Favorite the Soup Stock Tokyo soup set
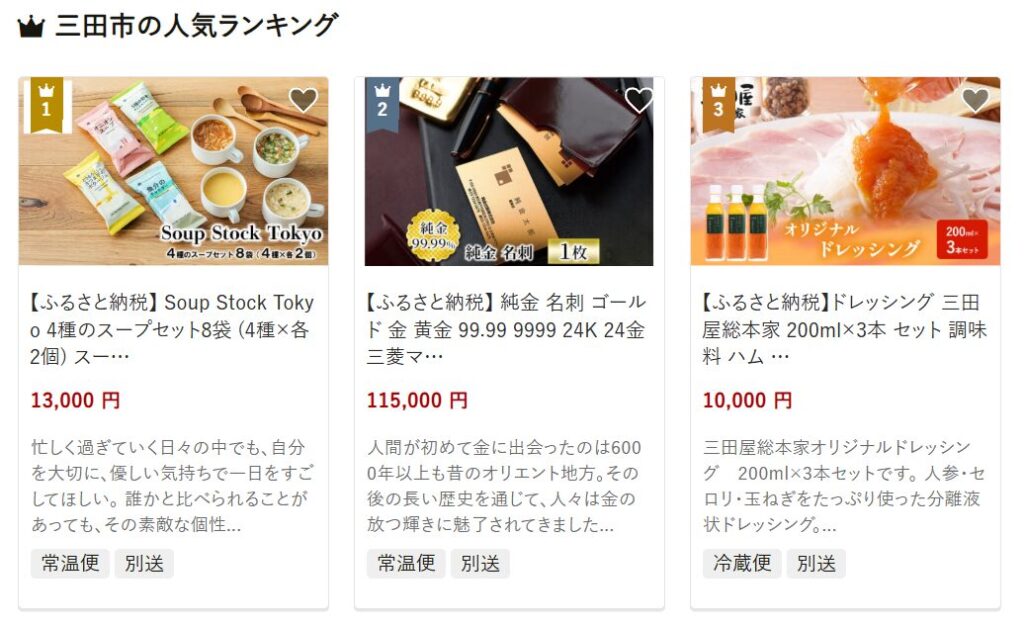Viewport: 1024px width, 627px height. pos(303,100)
